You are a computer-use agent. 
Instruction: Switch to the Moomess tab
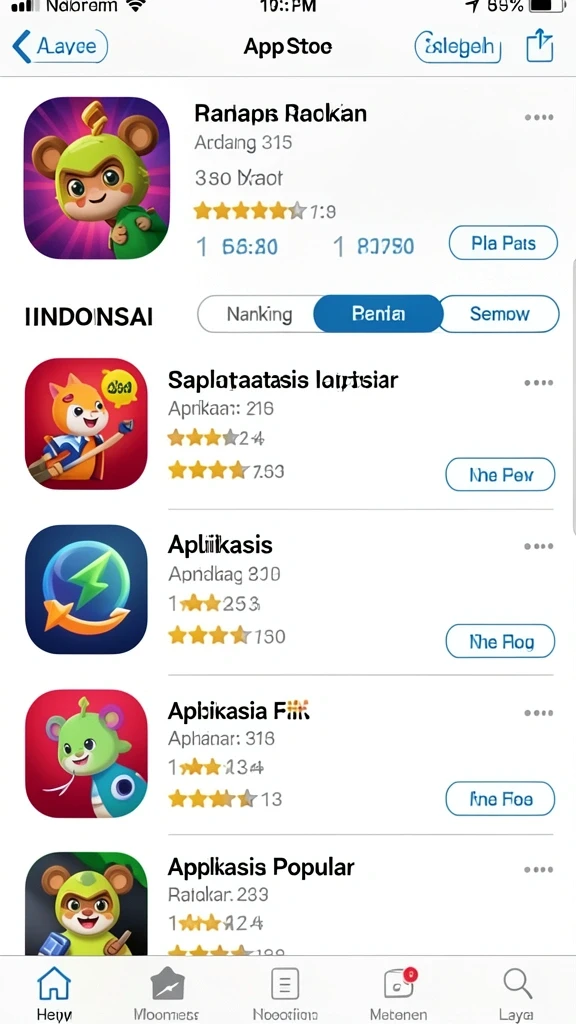coord(167,991)
